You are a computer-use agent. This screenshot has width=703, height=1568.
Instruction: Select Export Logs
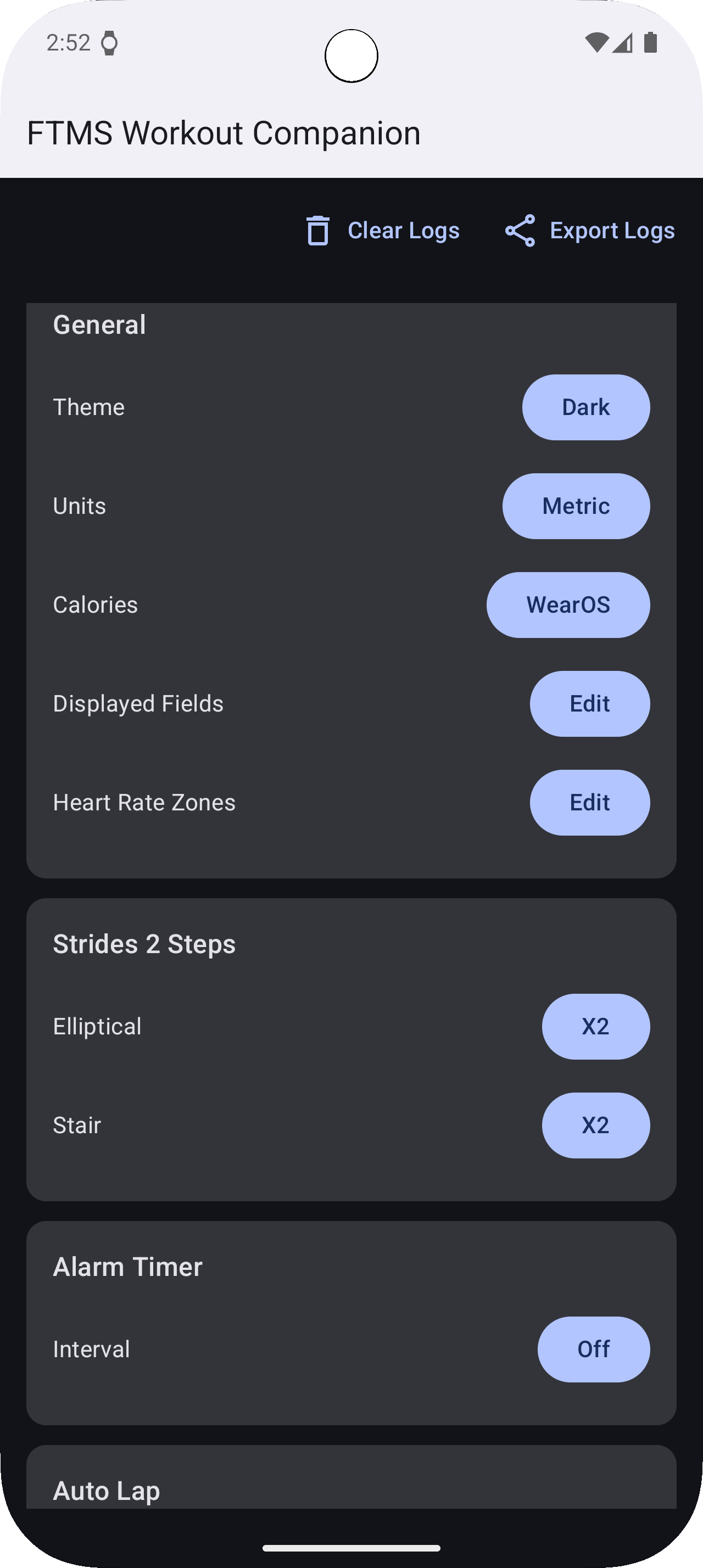click(x=612, y=231)
